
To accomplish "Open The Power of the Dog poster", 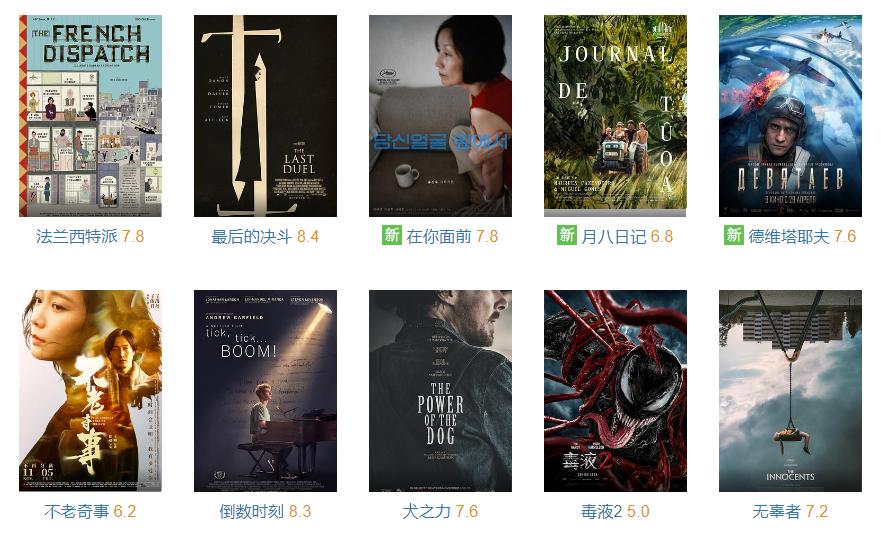I will click(440, 391).
